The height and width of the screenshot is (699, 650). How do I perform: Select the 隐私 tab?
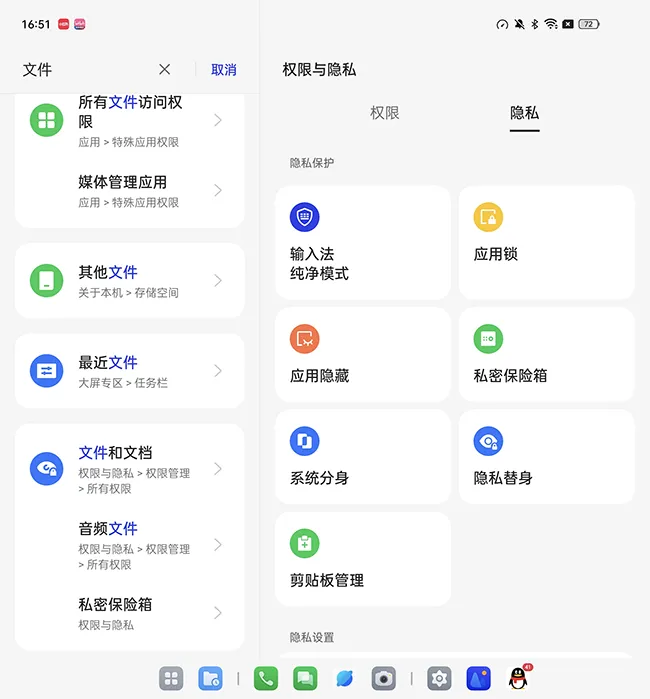coord(524,113)
